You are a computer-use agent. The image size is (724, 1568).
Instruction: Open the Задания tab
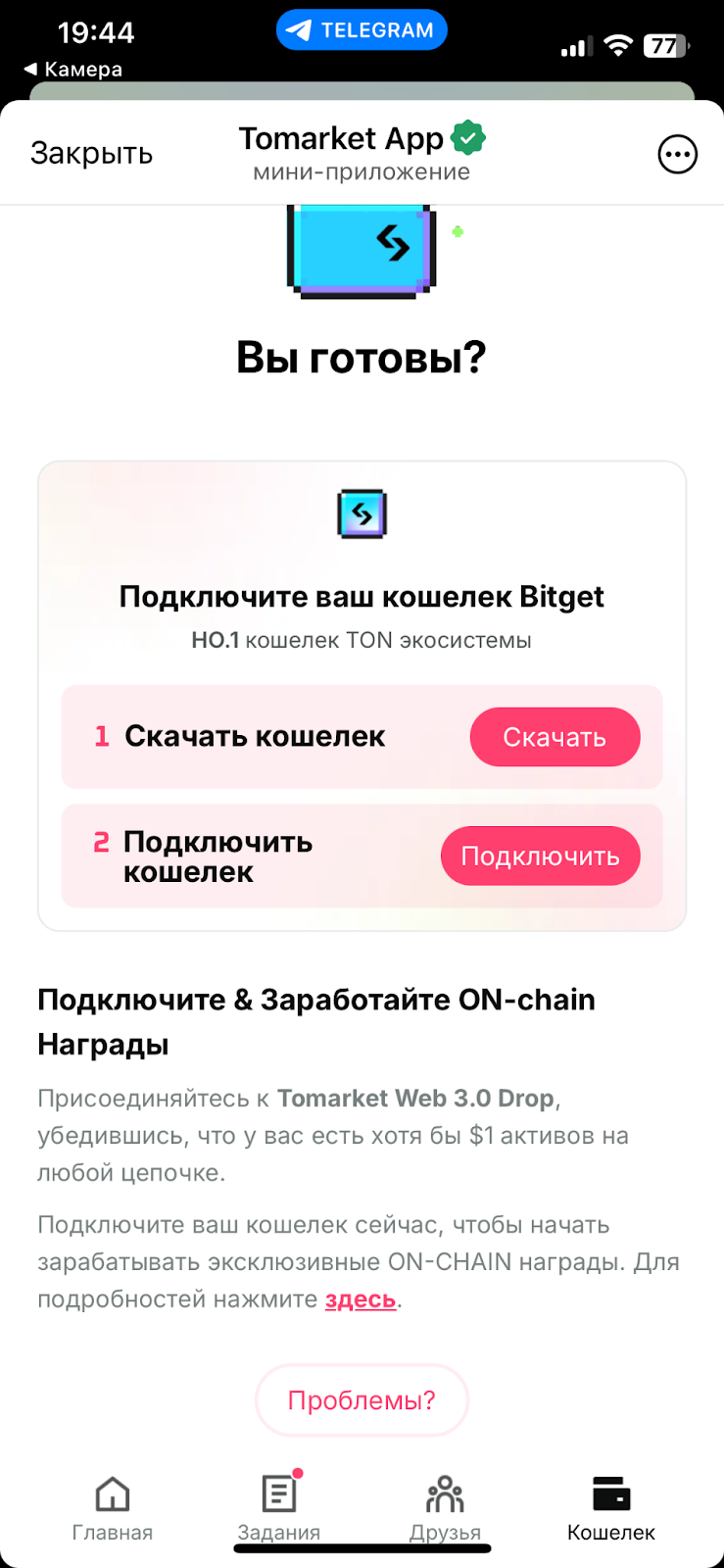(x=279, y=1508)
